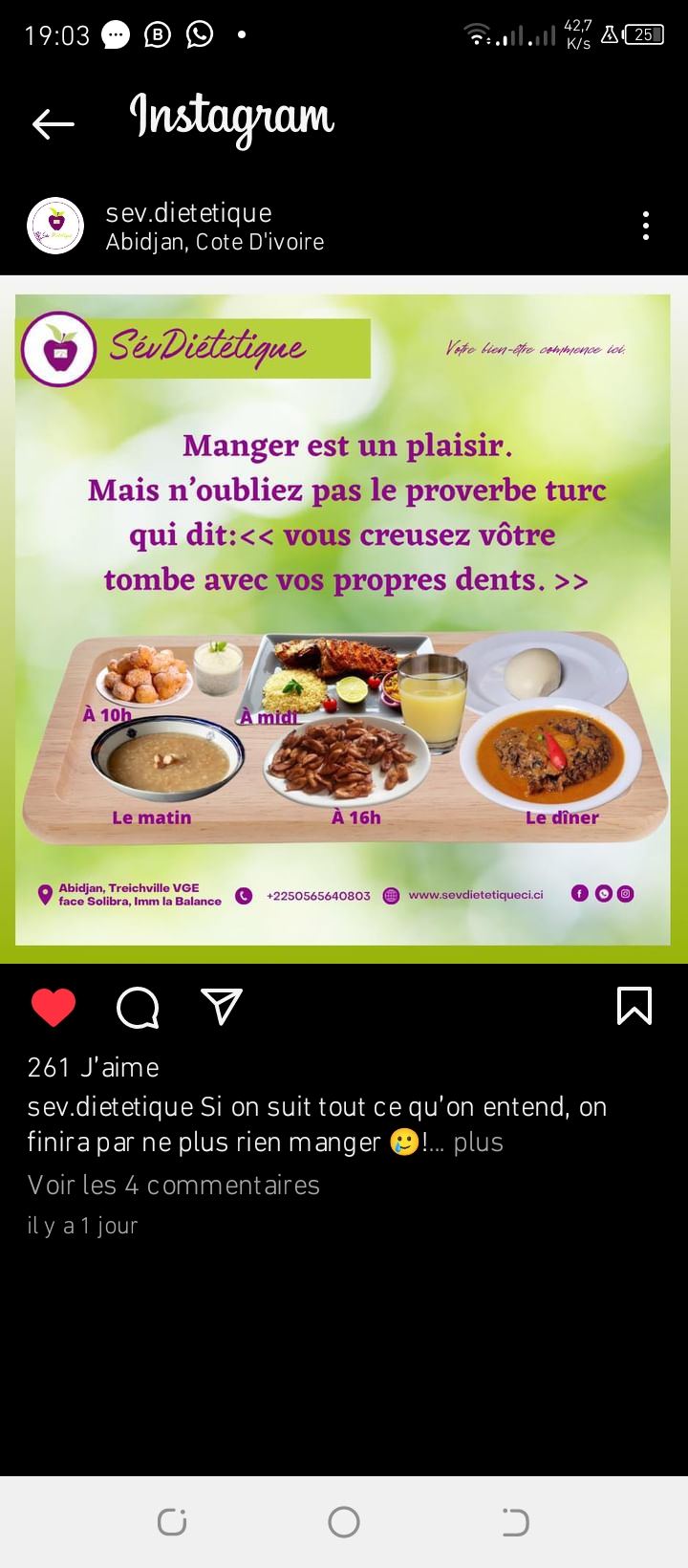Unlike the post with the red heart
Viewport: 688px width, 1568px height.
54,1008
